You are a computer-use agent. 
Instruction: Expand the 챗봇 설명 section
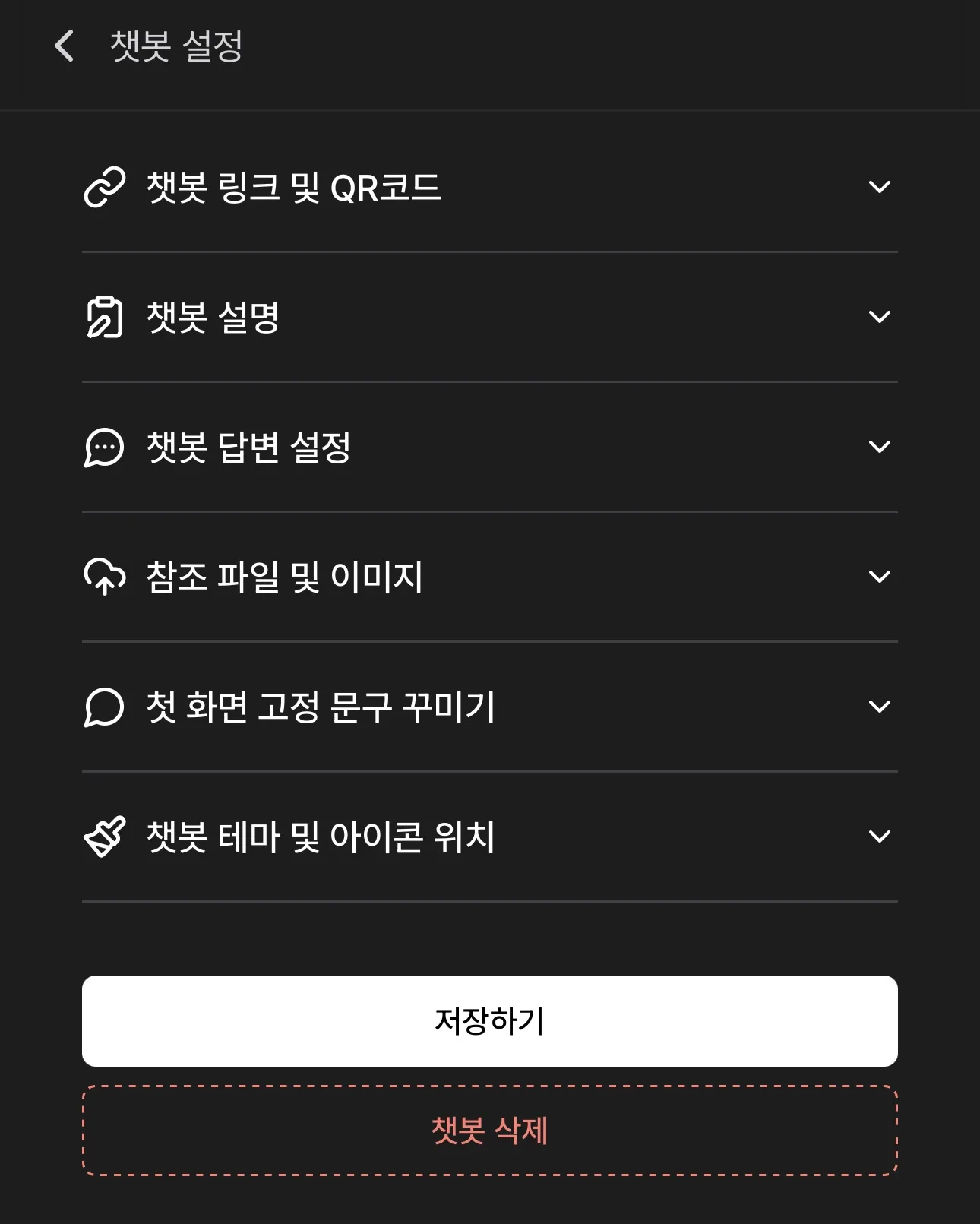(x=489, y=317)
